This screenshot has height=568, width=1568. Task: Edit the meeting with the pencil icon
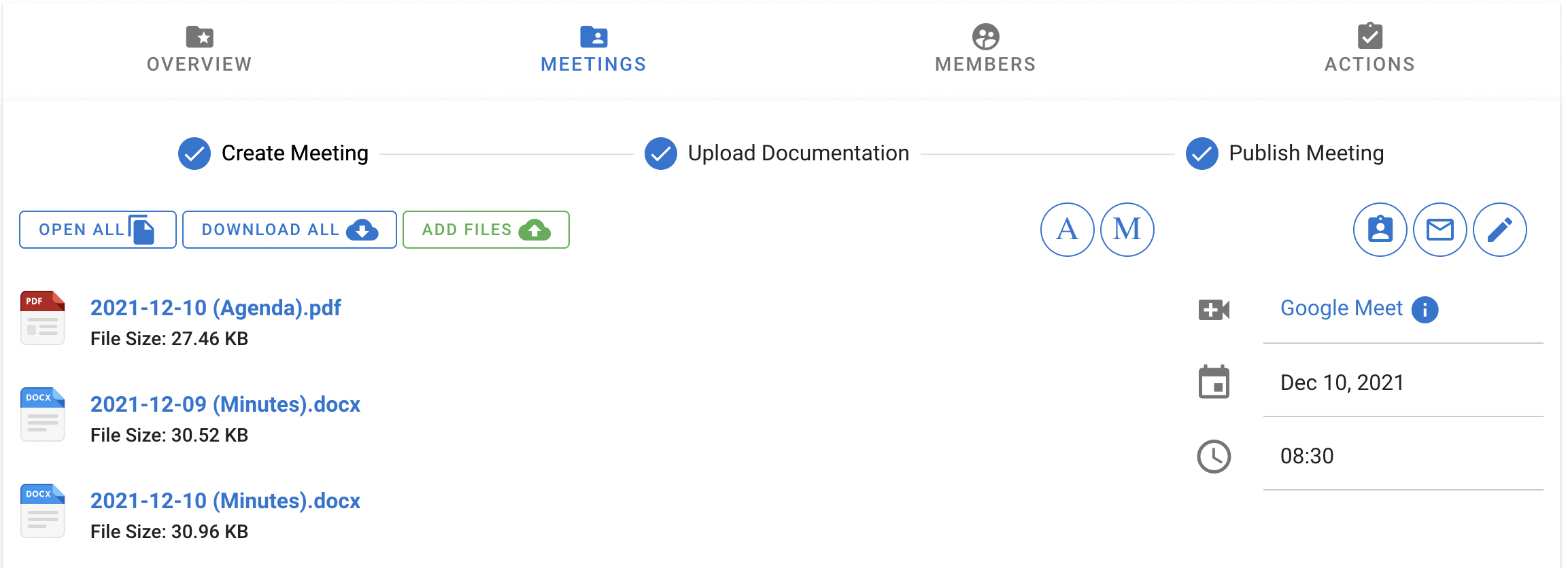pos(1499,230)
